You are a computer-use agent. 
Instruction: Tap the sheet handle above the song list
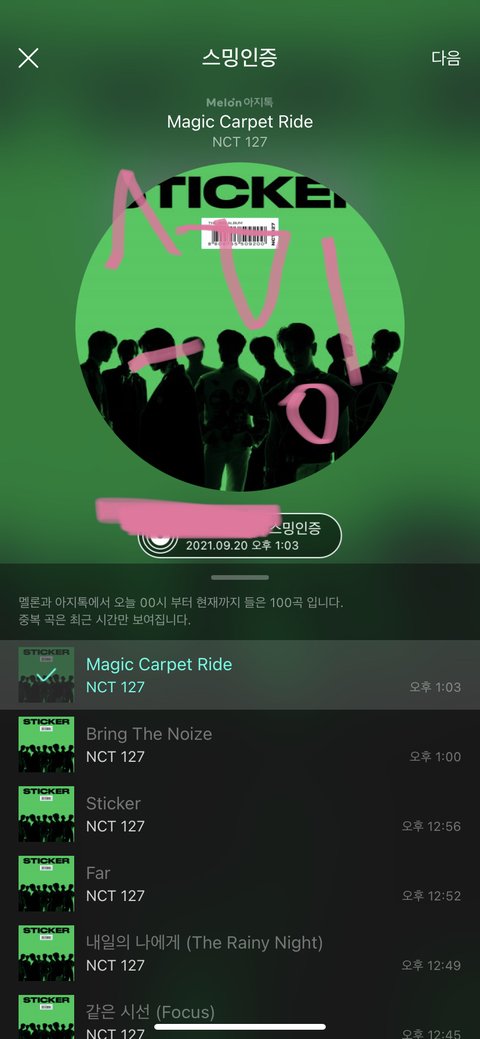(240, 577)
